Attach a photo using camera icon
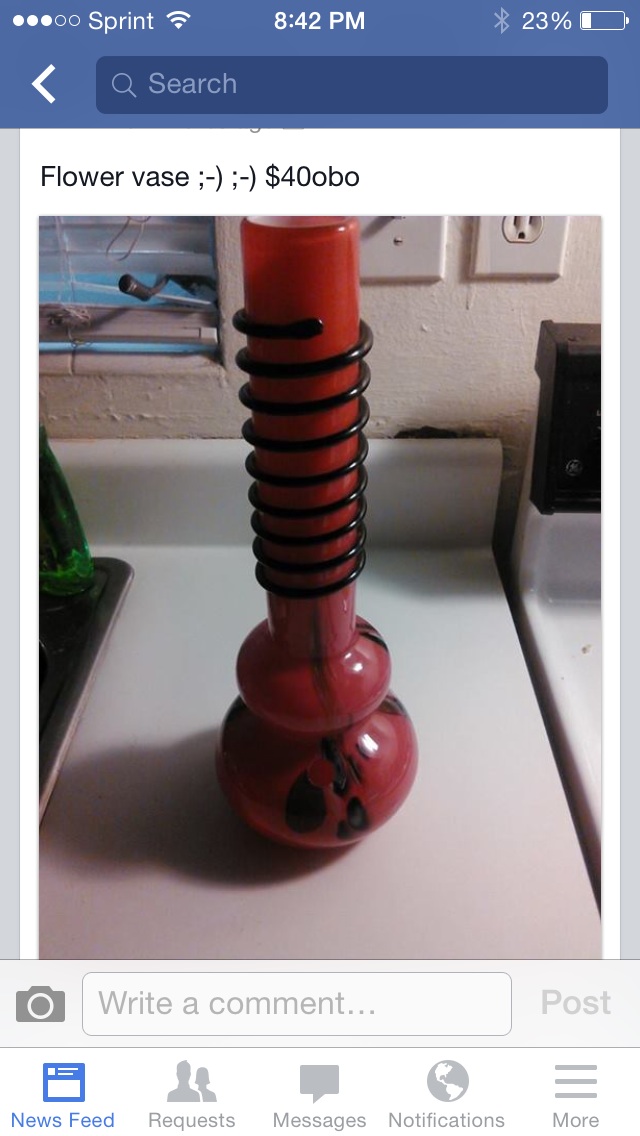640x1136 pixels. (41, 1003)
